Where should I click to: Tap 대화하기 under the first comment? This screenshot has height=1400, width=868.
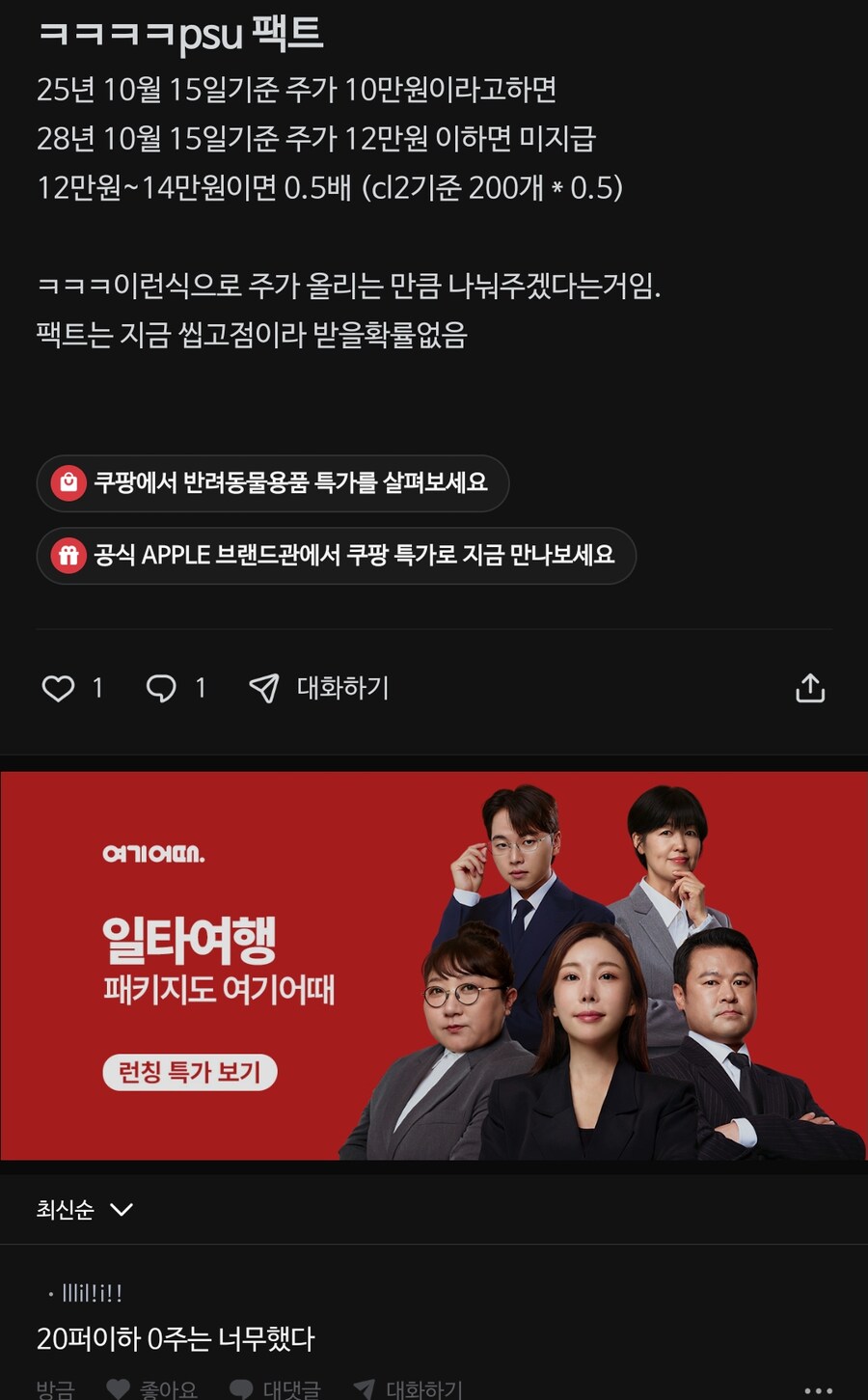[x=408, y=1389]
